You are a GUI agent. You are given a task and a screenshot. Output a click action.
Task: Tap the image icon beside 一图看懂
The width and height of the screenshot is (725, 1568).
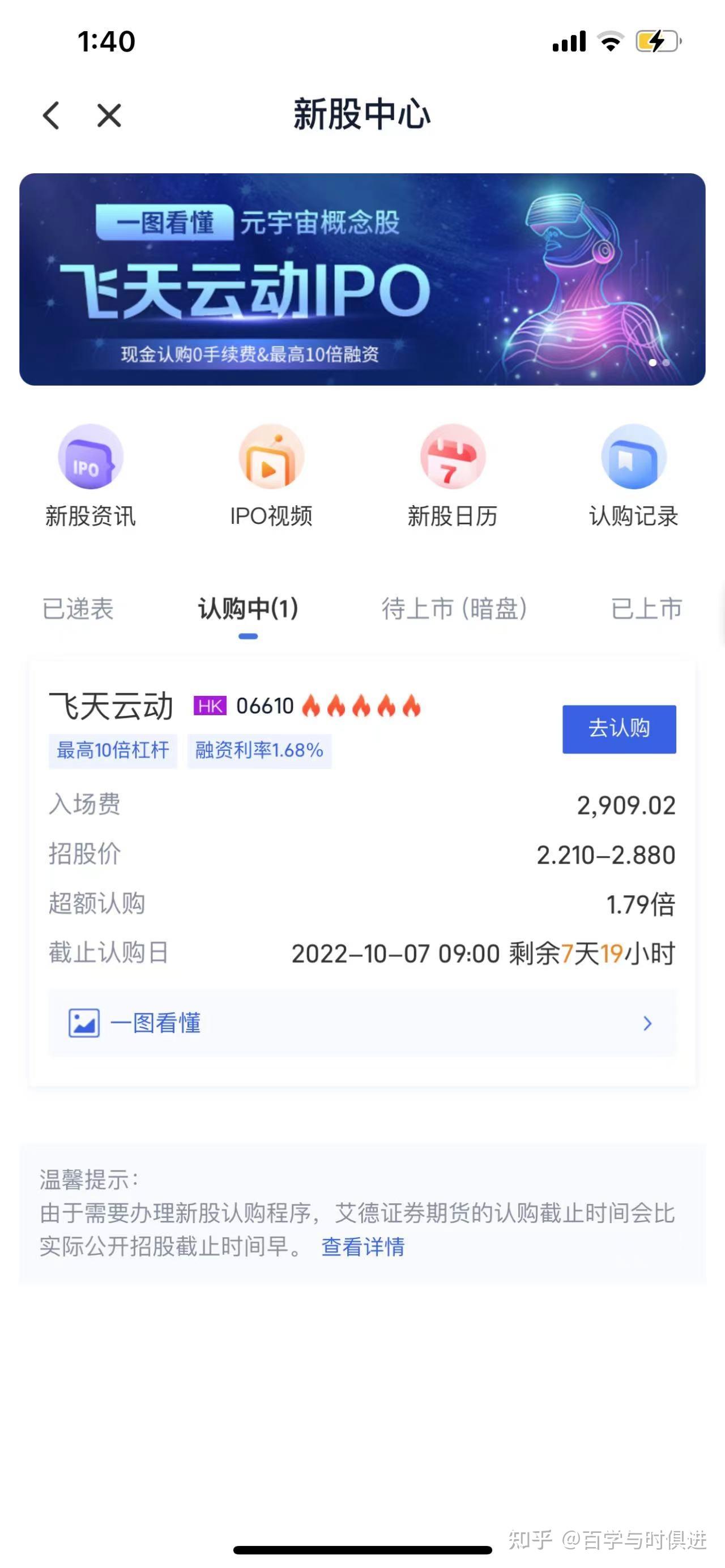point(83,1023)
